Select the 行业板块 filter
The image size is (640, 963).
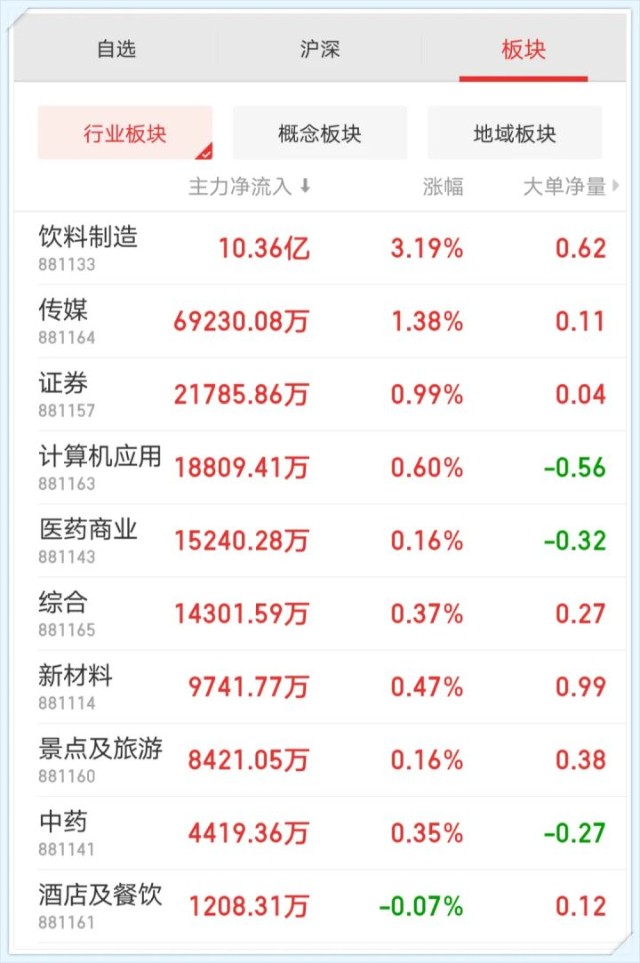click(125, 134)
